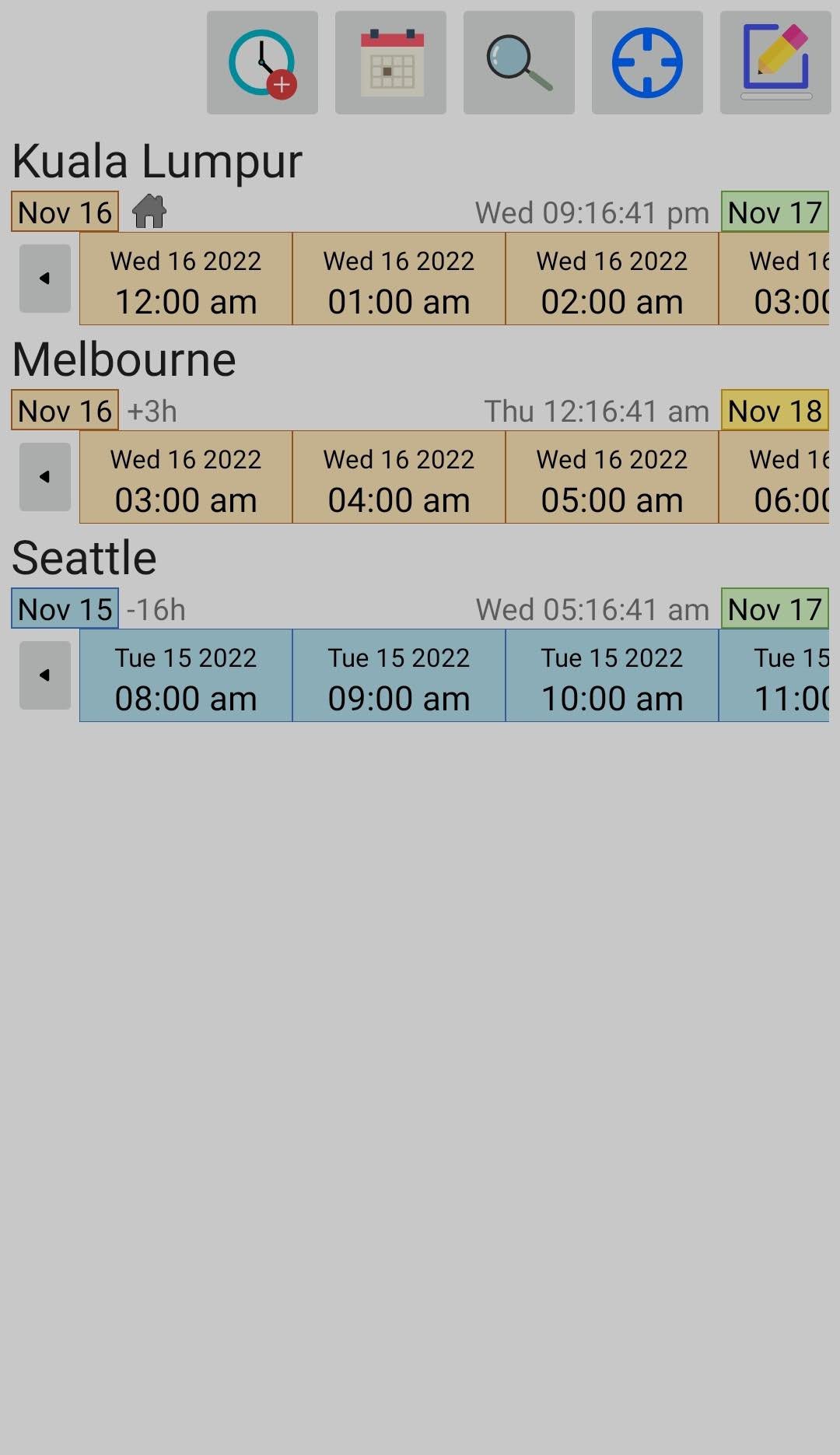The height and width of the screenshot is (1455, 840).
Task: Open the calendar icon in the toolbar
Action: click(x=390, y=62)
